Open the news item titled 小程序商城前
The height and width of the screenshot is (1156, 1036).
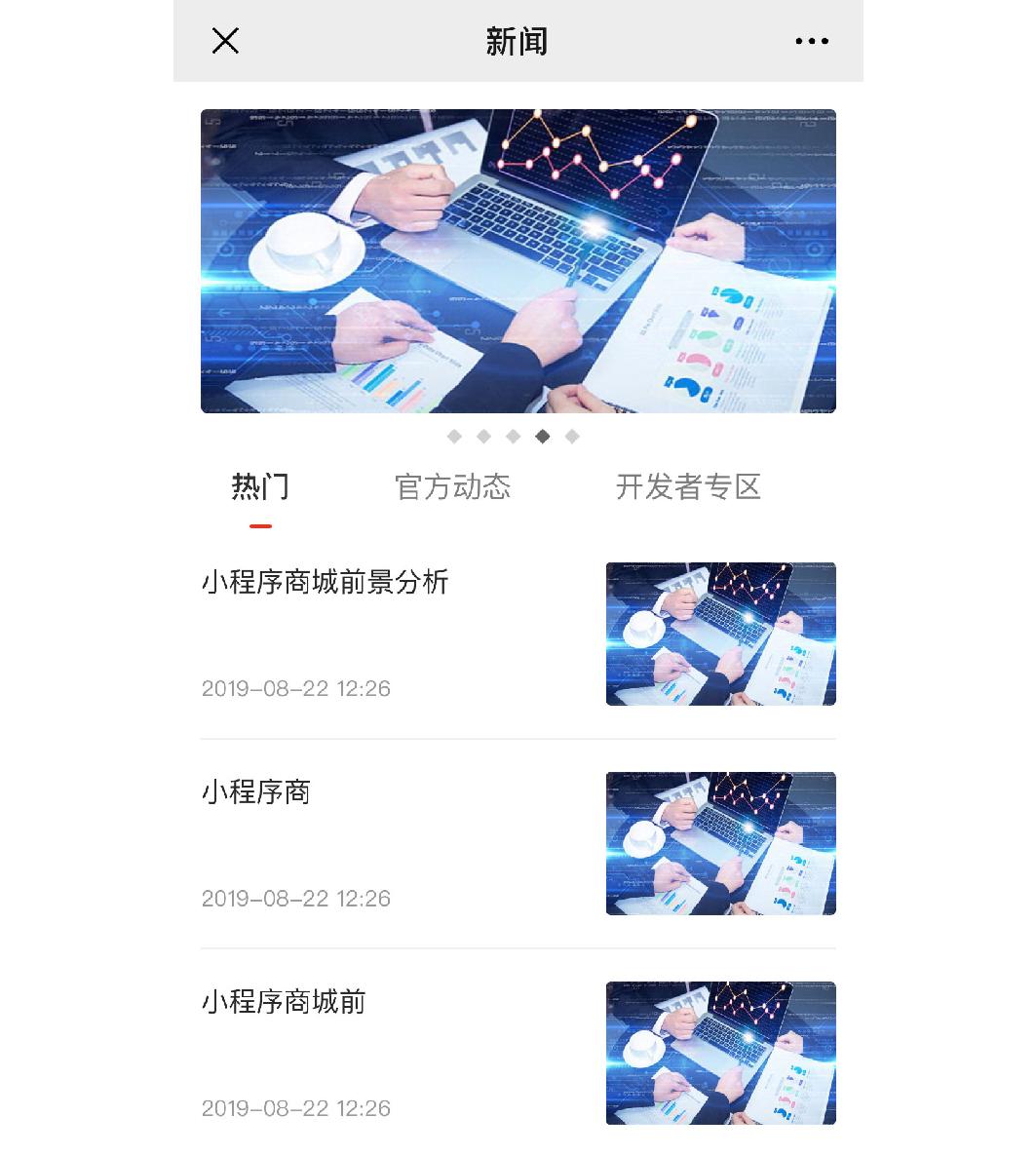pos(284,1002)
